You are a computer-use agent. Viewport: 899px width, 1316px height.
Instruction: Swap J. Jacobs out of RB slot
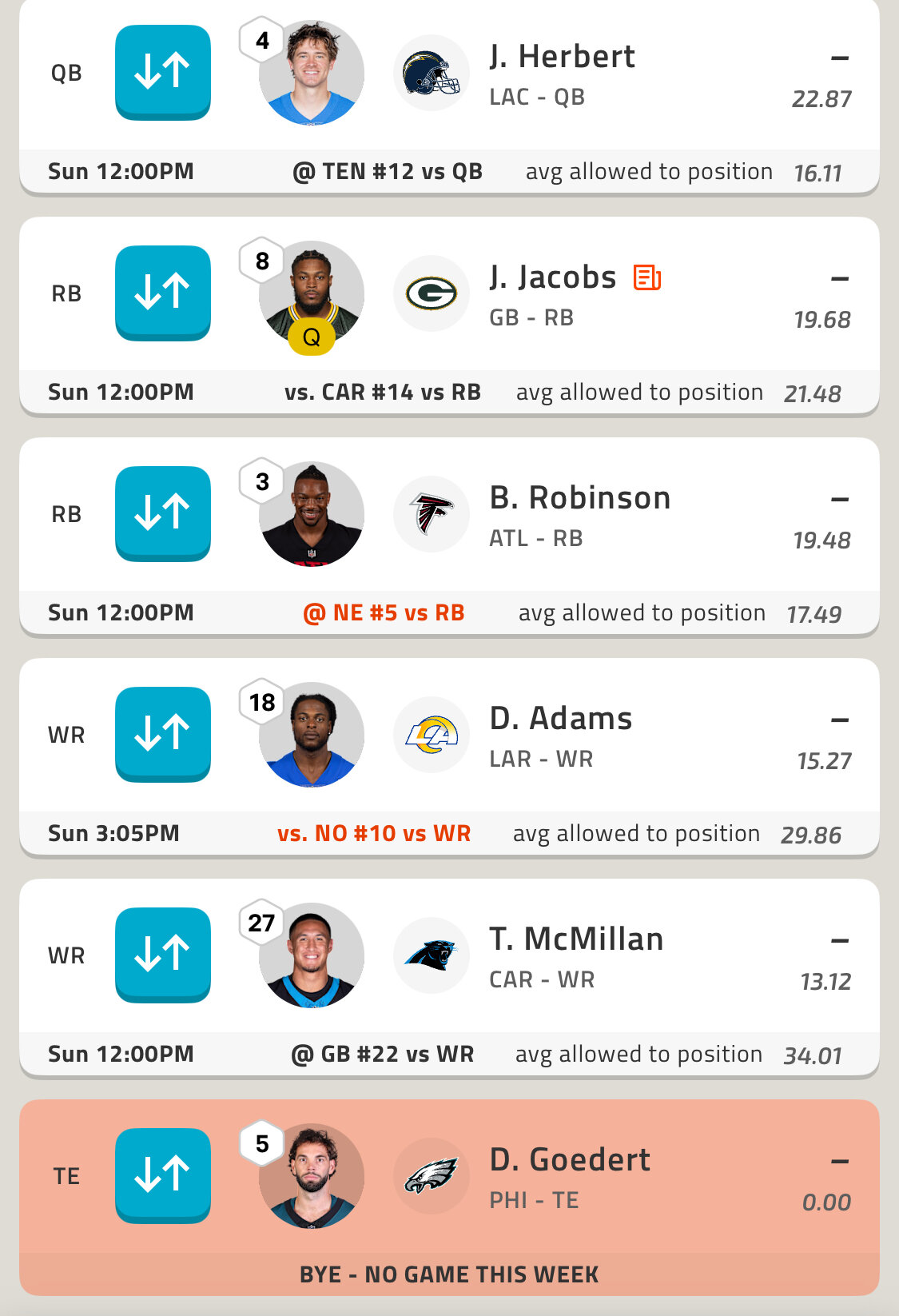(163, 293)
